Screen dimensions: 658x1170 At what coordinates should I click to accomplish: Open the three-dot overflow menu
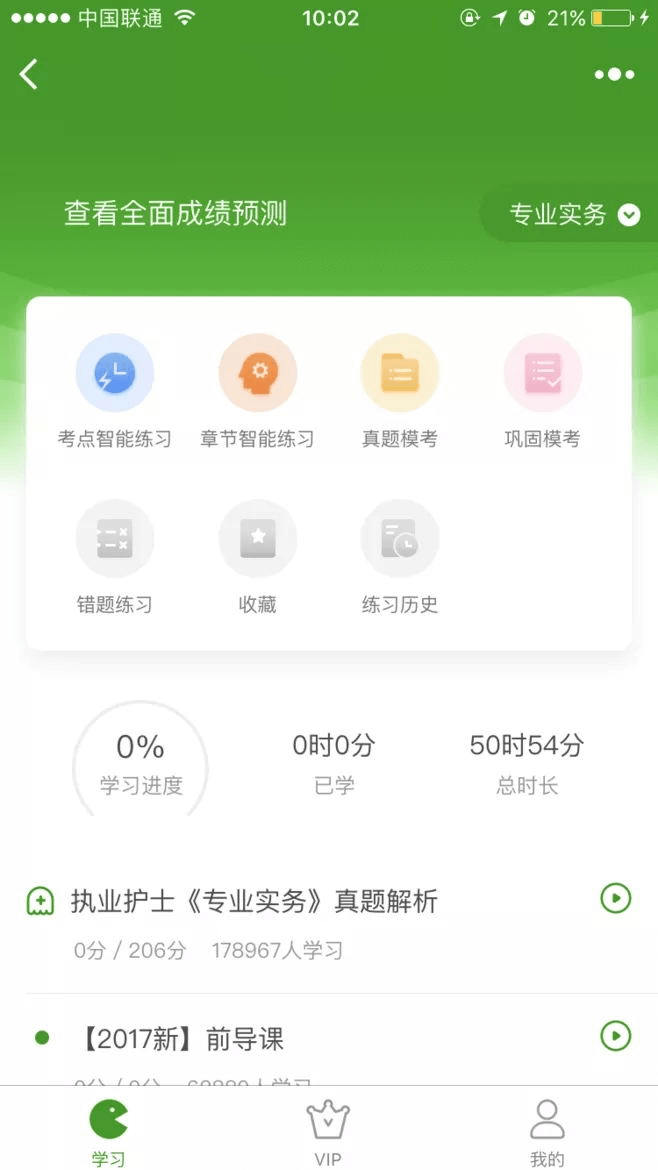point(614,75)
